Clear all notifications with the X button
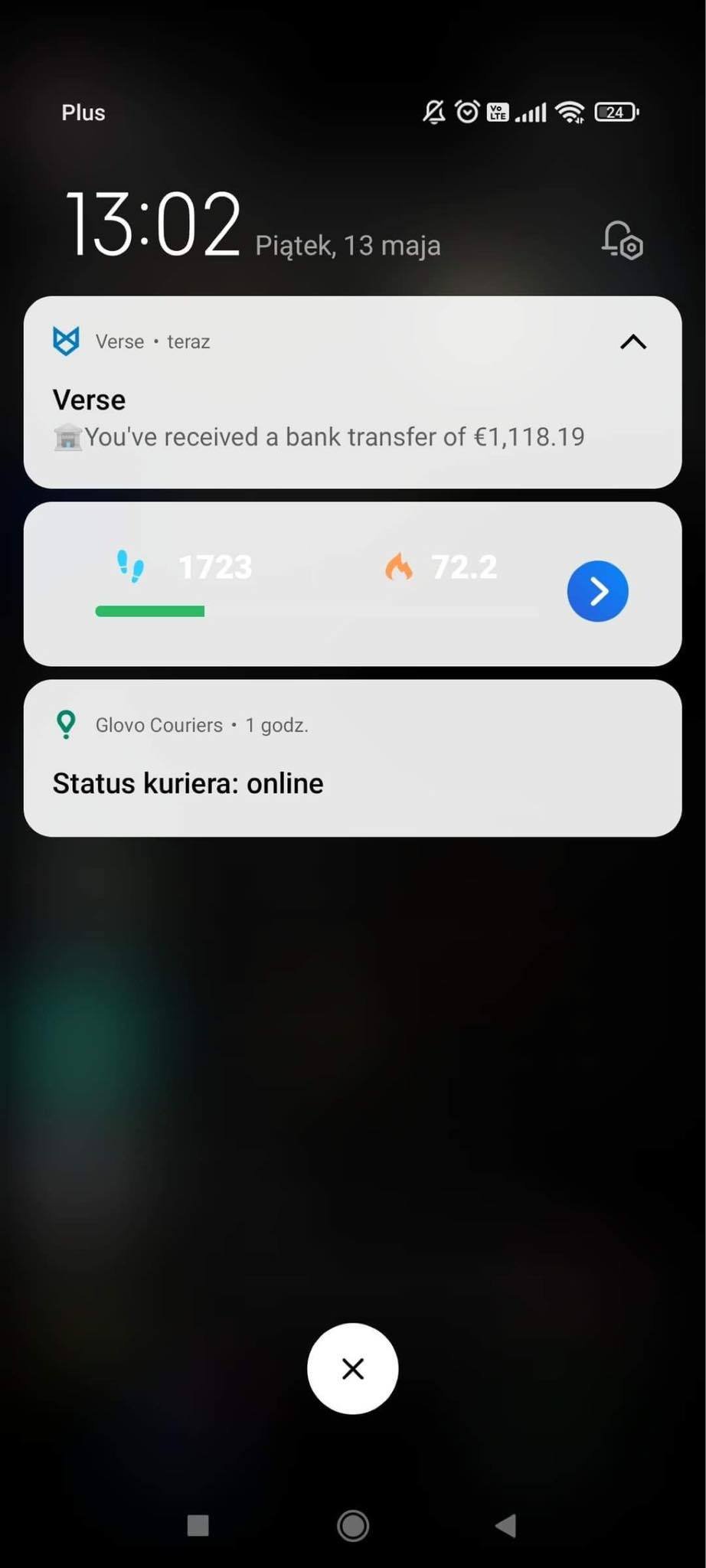 pos(352,1368)
